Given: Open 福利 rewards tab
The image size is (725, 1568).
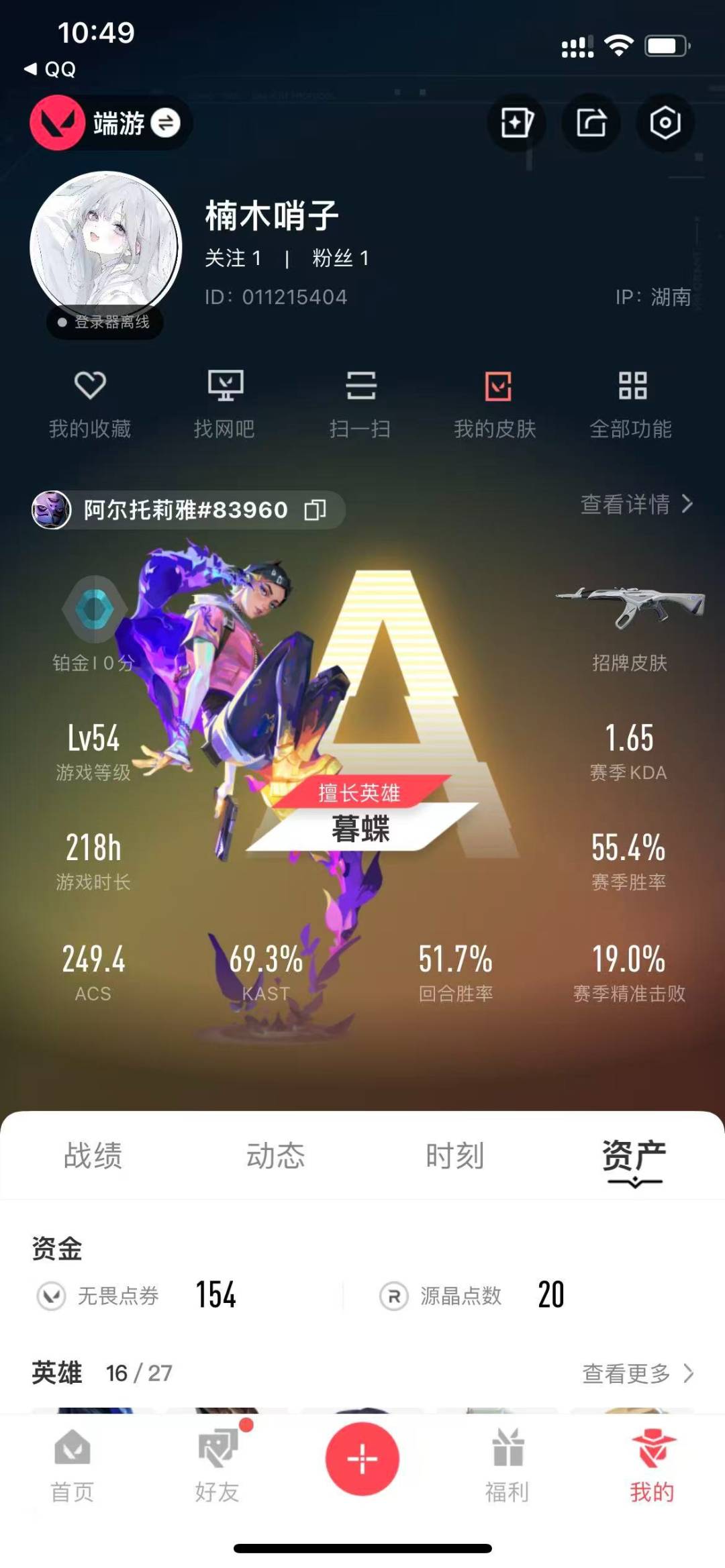Looking at the screenshot, I should pyautogui.click(x=507, y=1465).
